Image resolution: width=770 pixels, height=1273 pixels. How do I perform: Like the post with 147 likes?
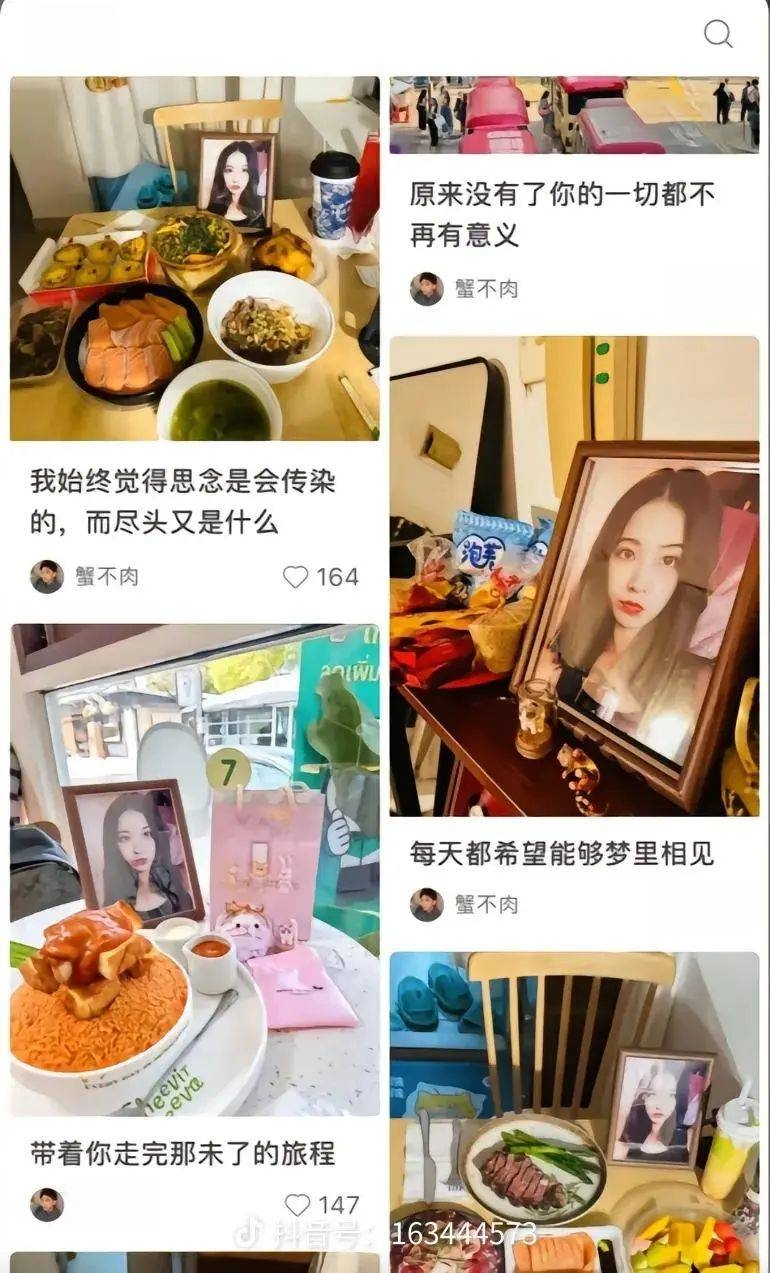click(297, 1205)
